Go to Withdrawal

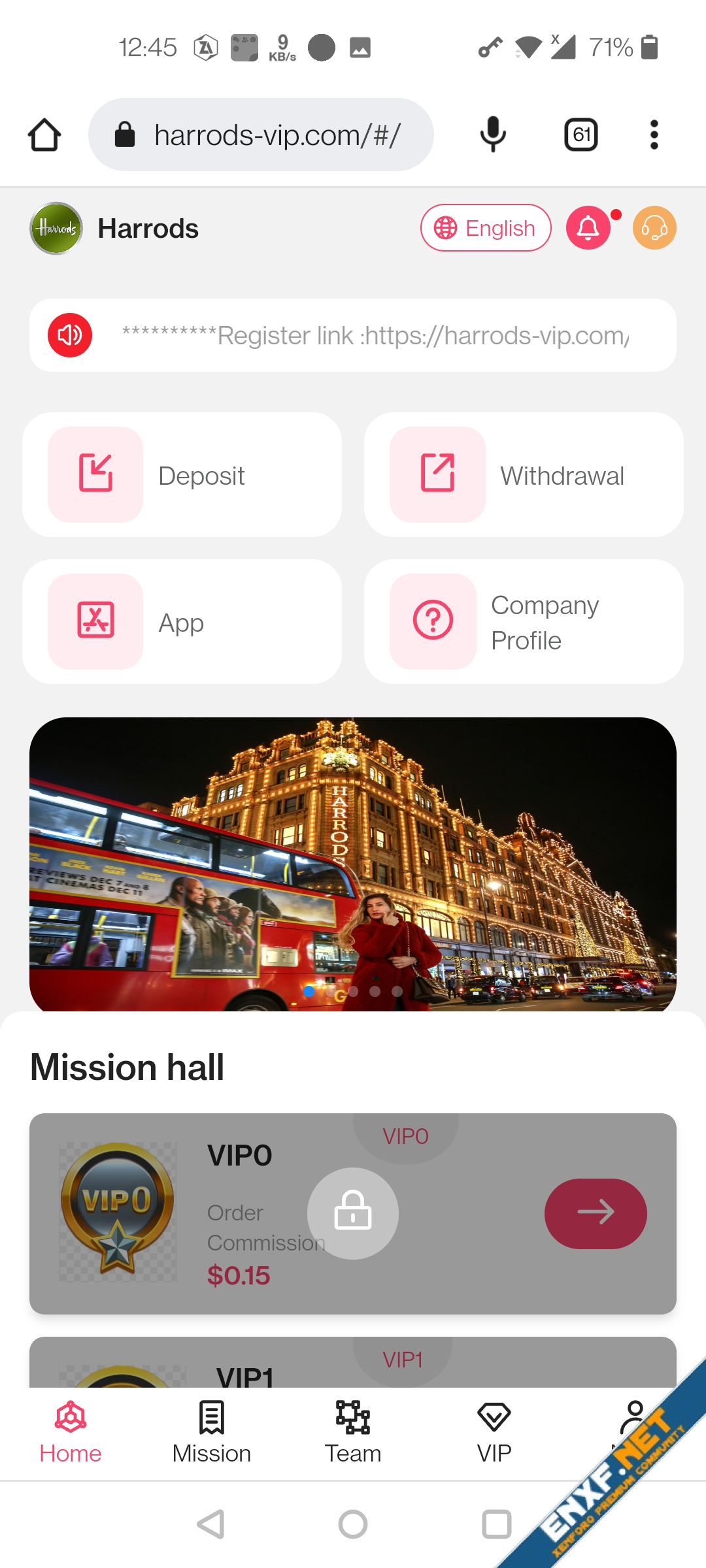(x=524, y=475)
